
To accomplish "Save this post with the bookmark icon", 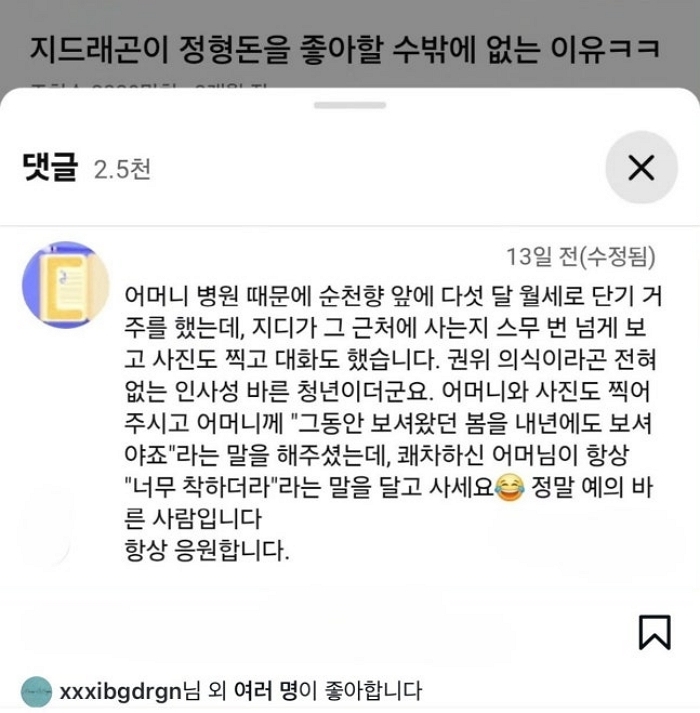I will (653, 632).
